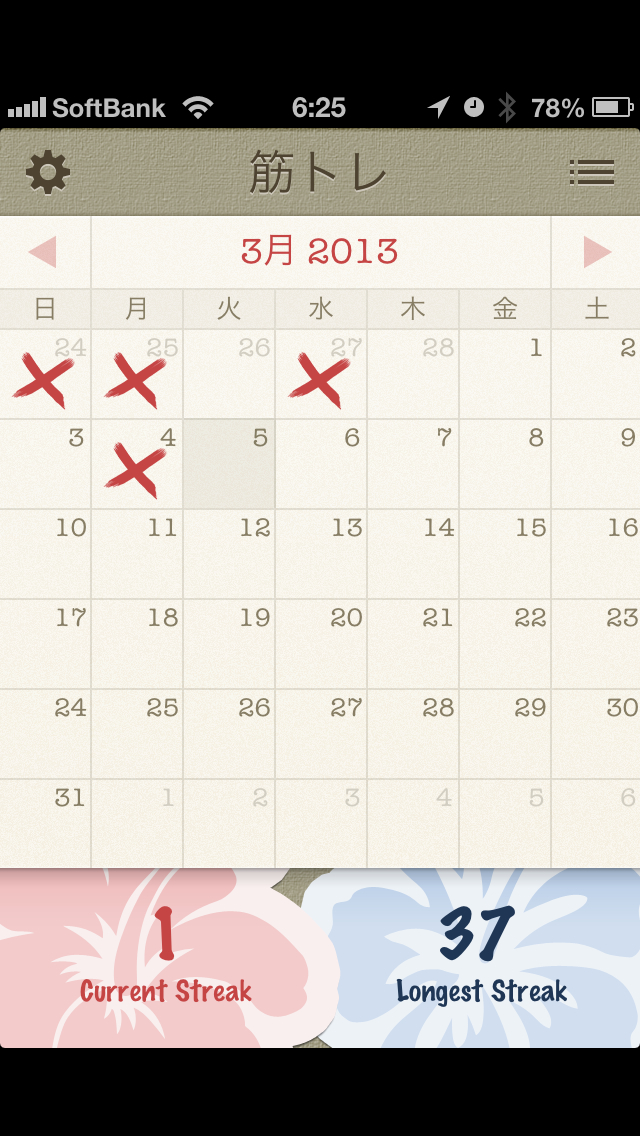640x1136 pixels.
Task: Select March 20 on the calendar
Action: click(321, 644)
